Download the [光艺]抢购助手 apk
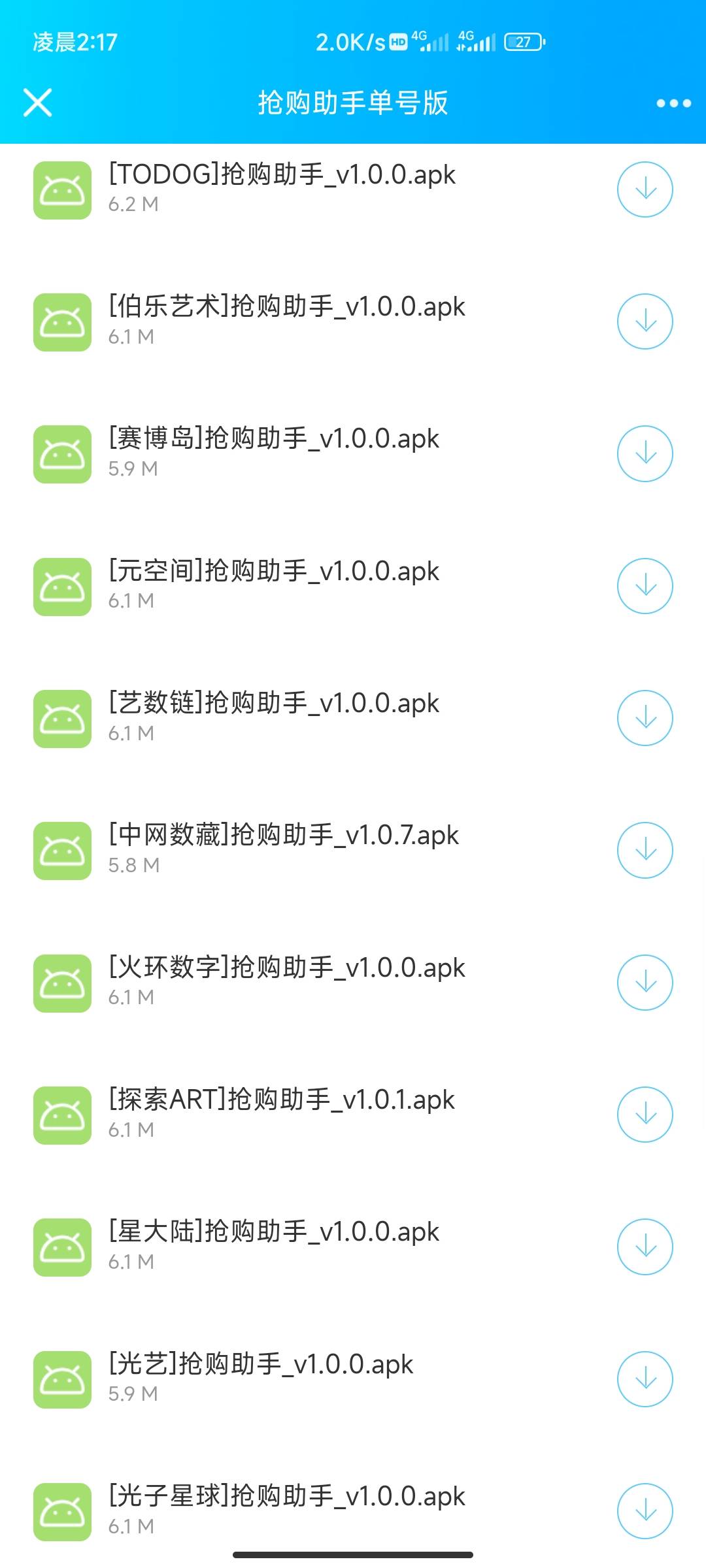 point(645,1379)
